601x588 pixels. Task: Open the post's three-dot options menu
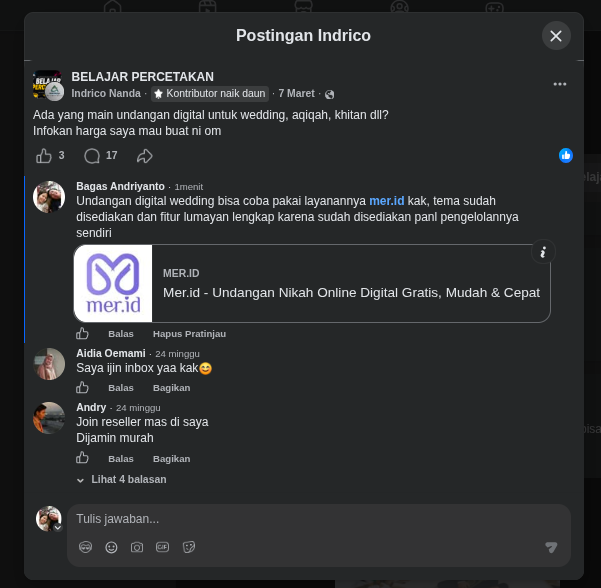[x=560, y=84]
